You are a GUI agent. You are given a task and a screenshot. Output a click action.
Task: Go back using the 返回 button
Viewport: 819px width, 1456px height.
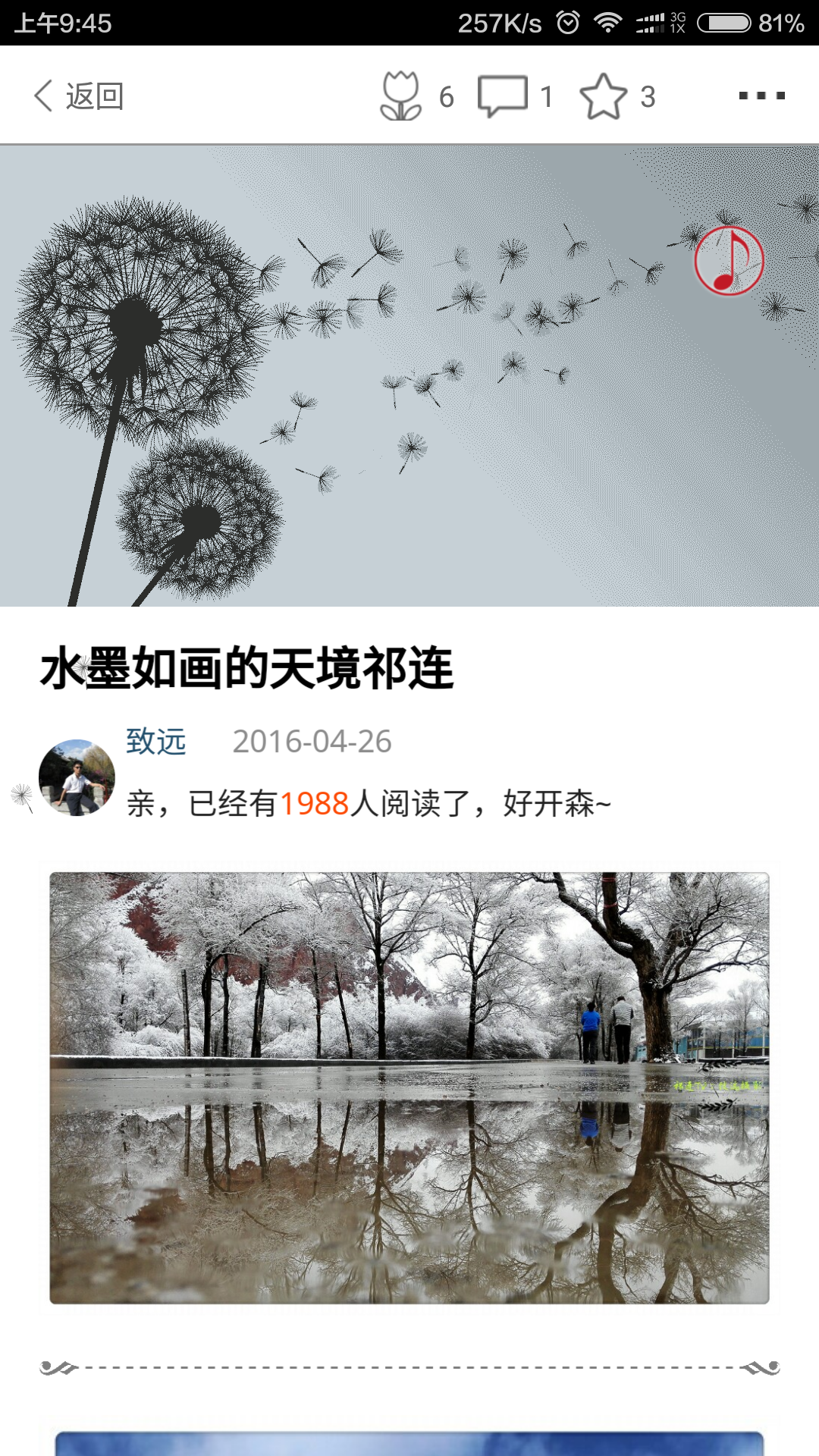[79, 96]
